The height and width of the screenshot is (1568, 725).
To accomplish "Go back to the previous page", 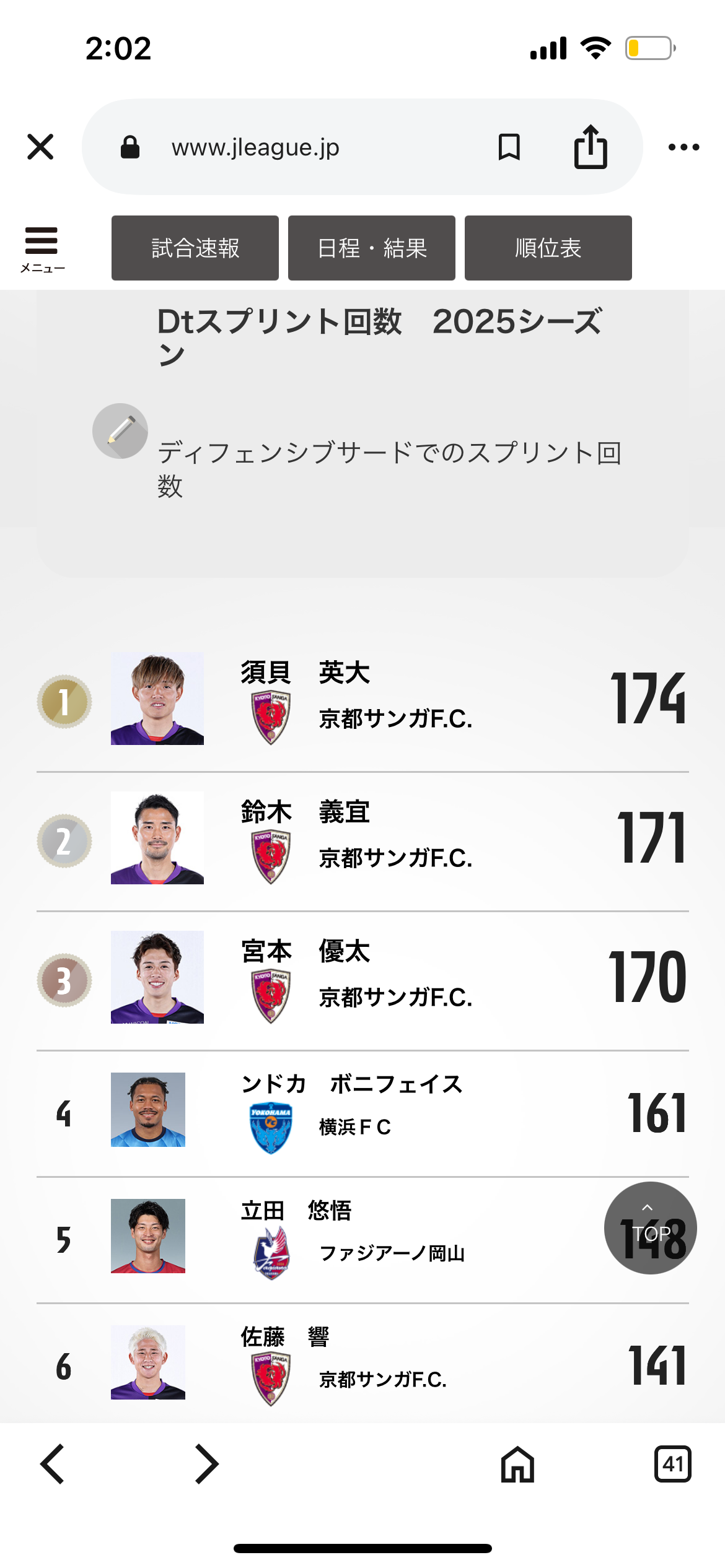I will pos(53,1464).
